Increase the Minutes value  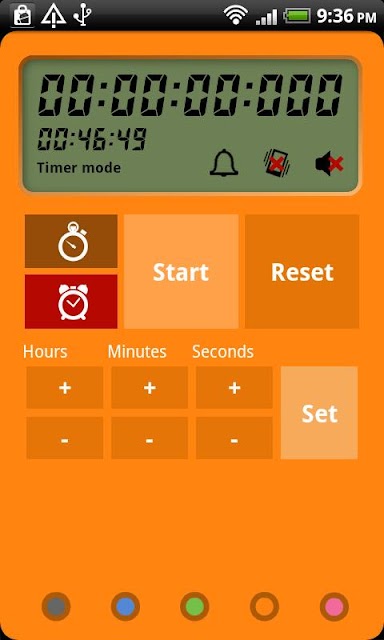tap(149, 388)
